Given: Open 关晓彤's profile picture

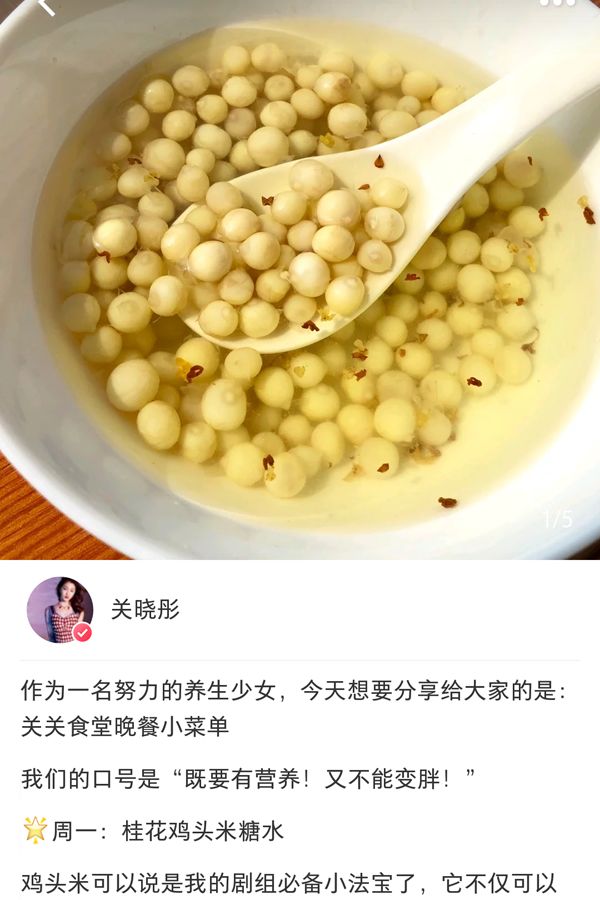Looking at the screenshot, I should tap(59, 609).
